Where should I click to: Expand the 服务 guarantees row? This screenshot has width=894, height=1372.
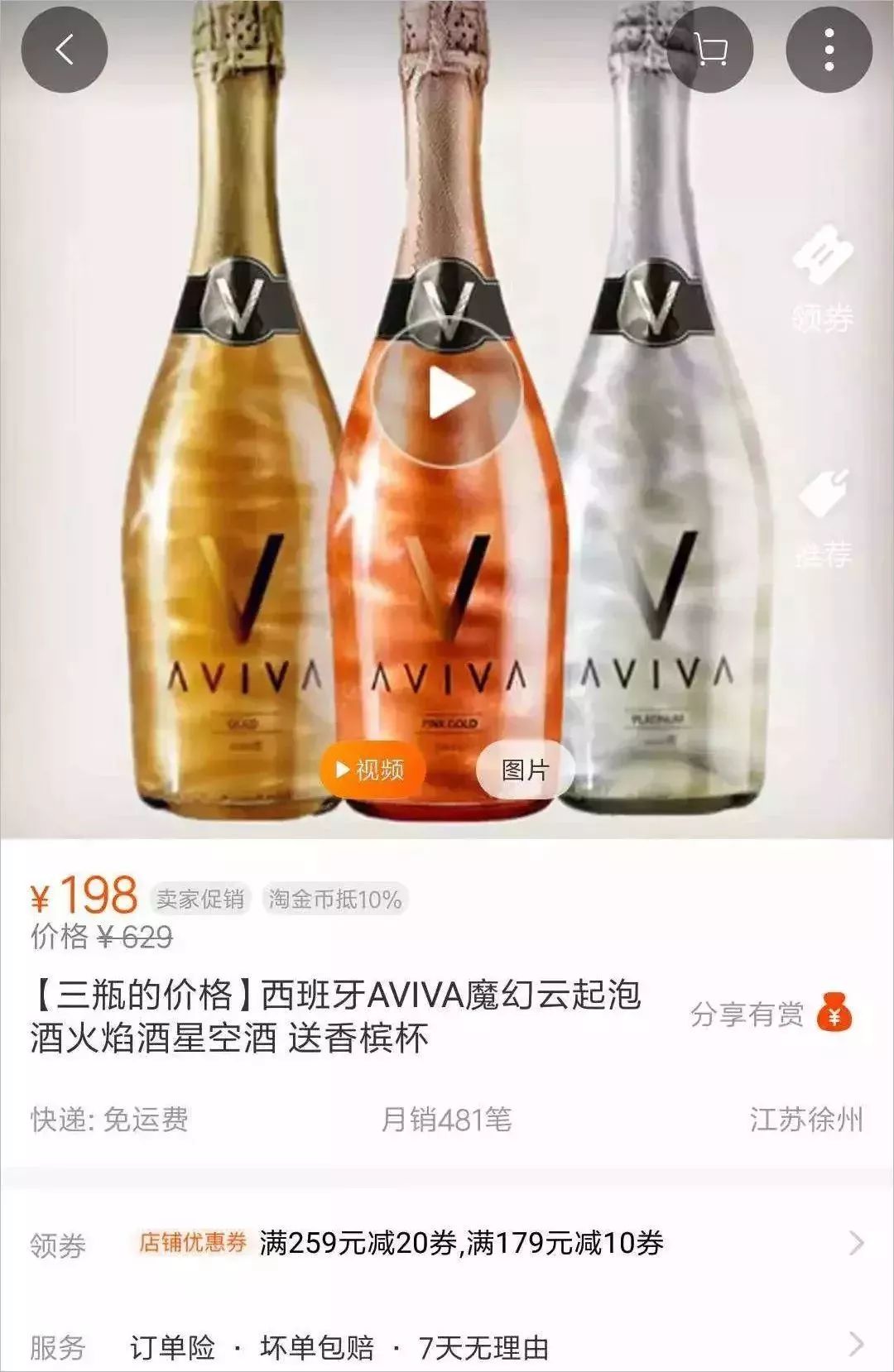coord(447,1347)
